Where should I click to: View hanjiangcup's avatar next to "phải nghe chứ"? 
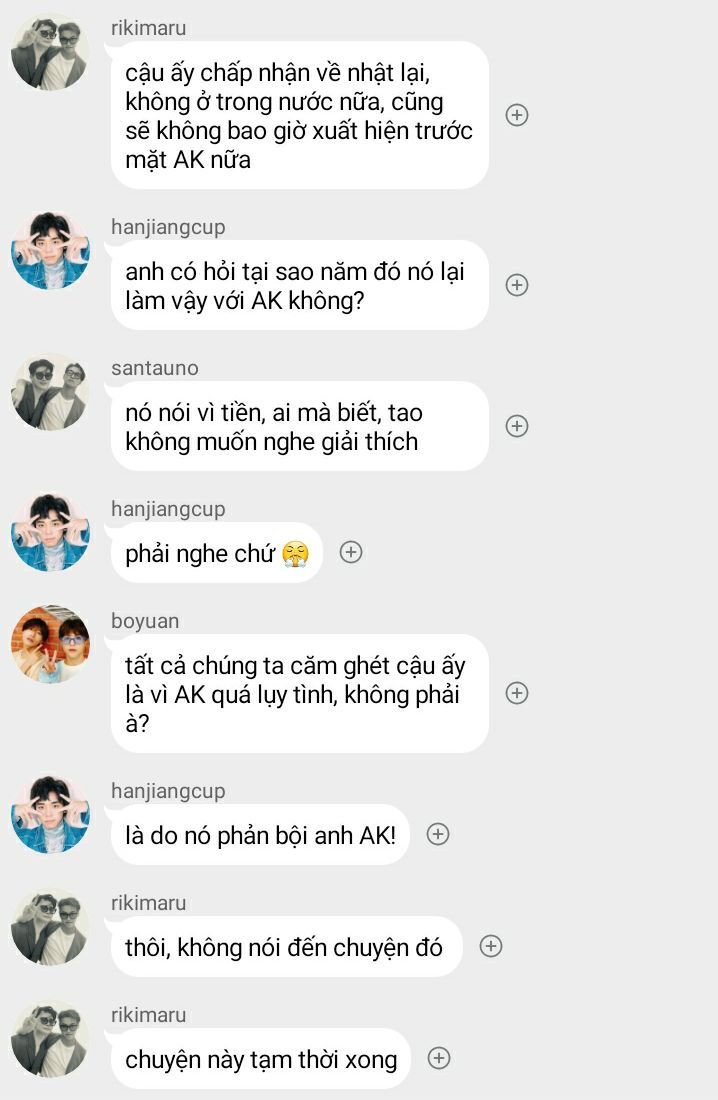[50, 532]
